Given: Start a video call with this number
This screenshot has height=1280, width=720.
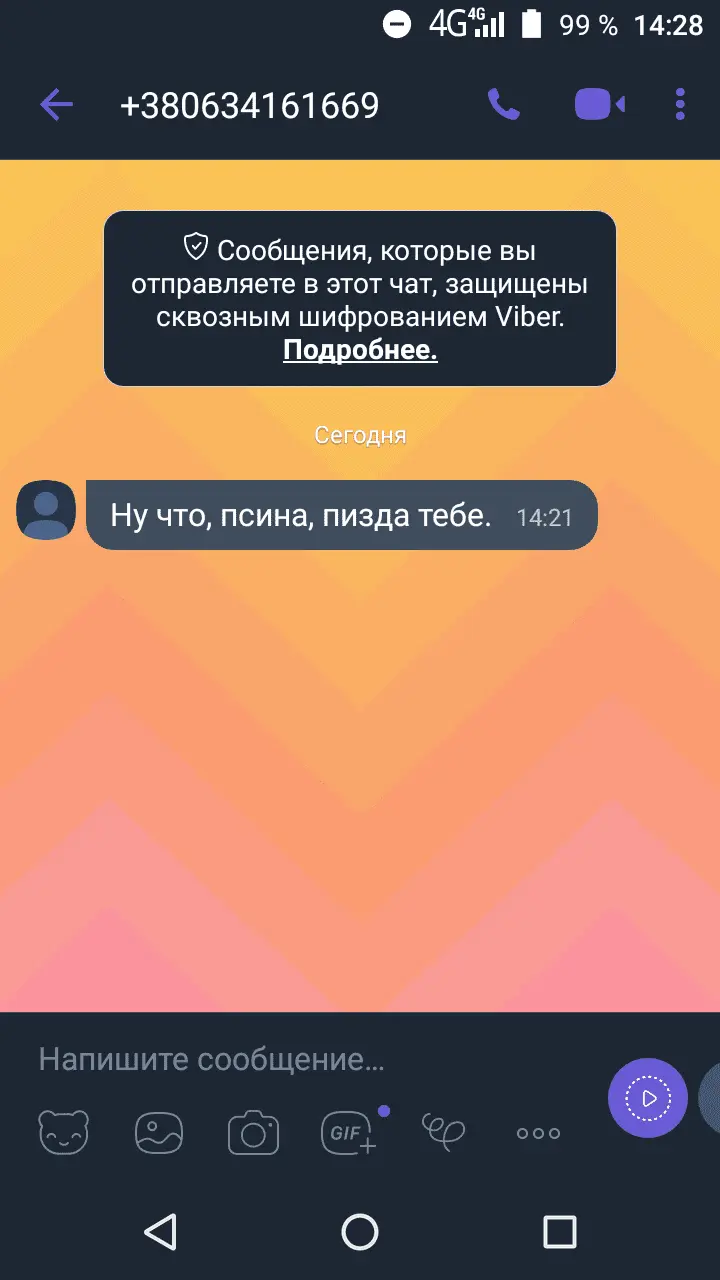Looking at the screenshot, I should pos(599,105).
